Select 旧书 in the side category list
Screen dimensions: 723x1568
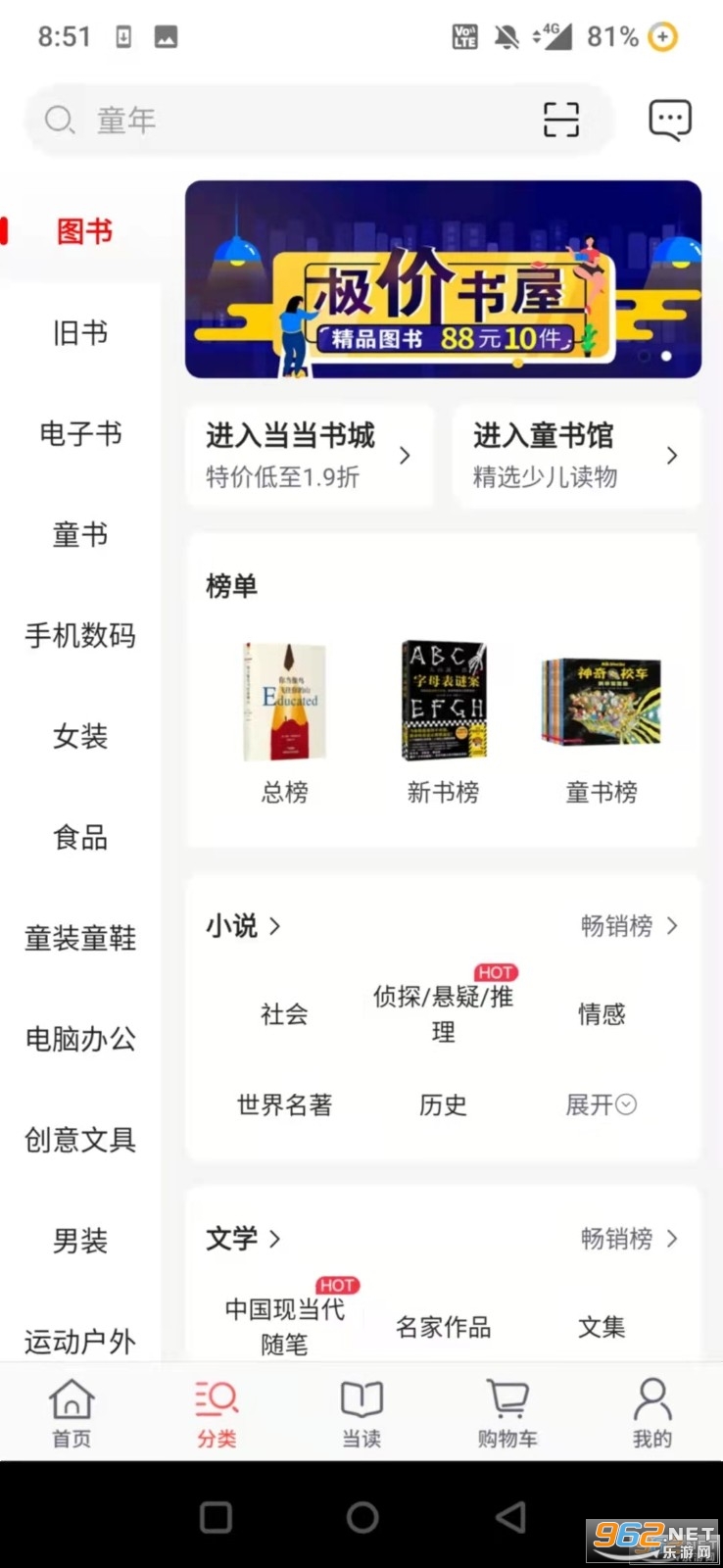point(80,333)
